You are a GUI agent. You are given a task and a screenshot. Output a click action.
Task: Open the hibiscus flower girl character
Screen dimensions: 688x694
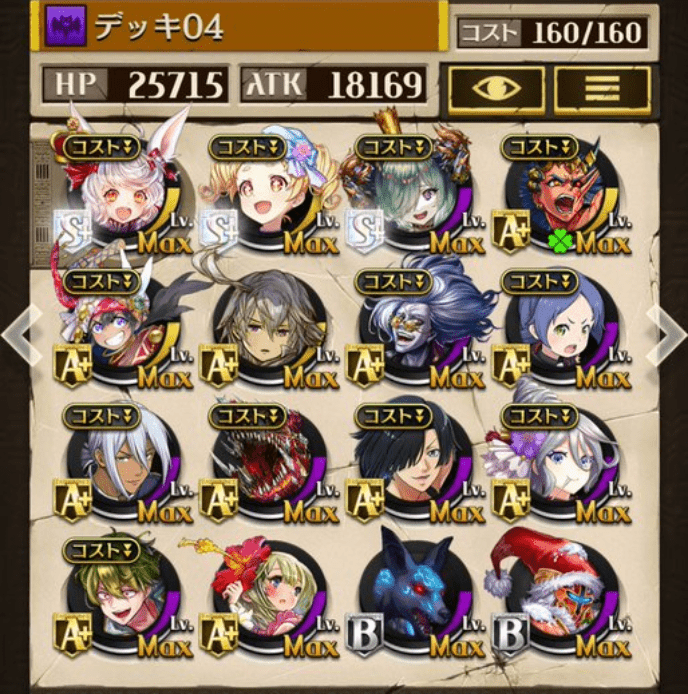click(x=266, y=598)
